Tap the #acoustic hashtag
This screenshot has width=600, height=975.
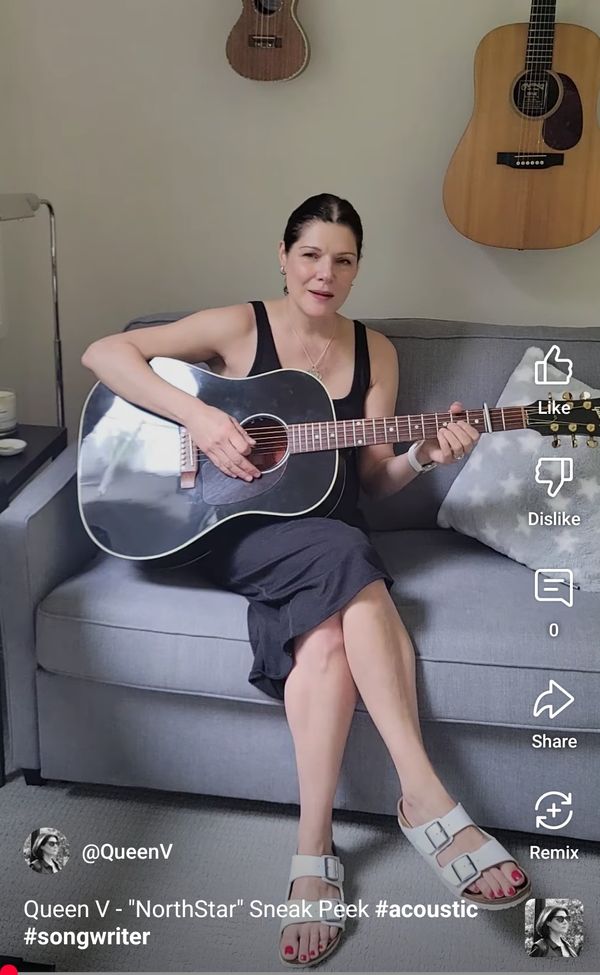pyautogui.click(x=426, y=909)
